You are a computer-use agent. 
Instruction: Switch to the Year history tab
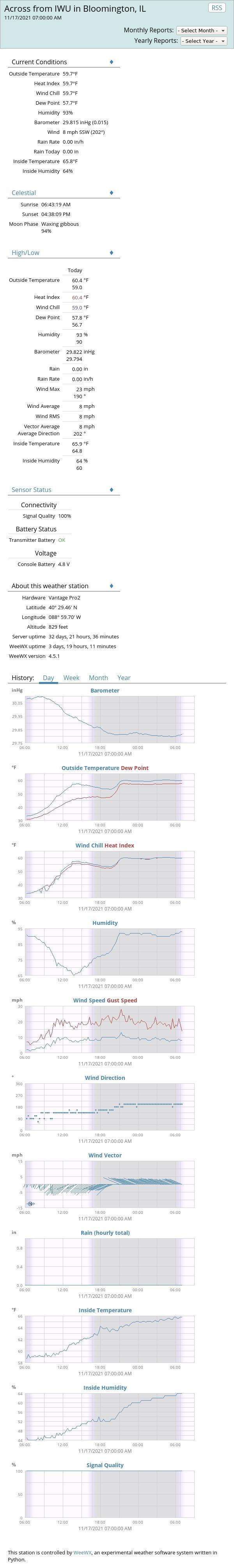pos(124,677)
